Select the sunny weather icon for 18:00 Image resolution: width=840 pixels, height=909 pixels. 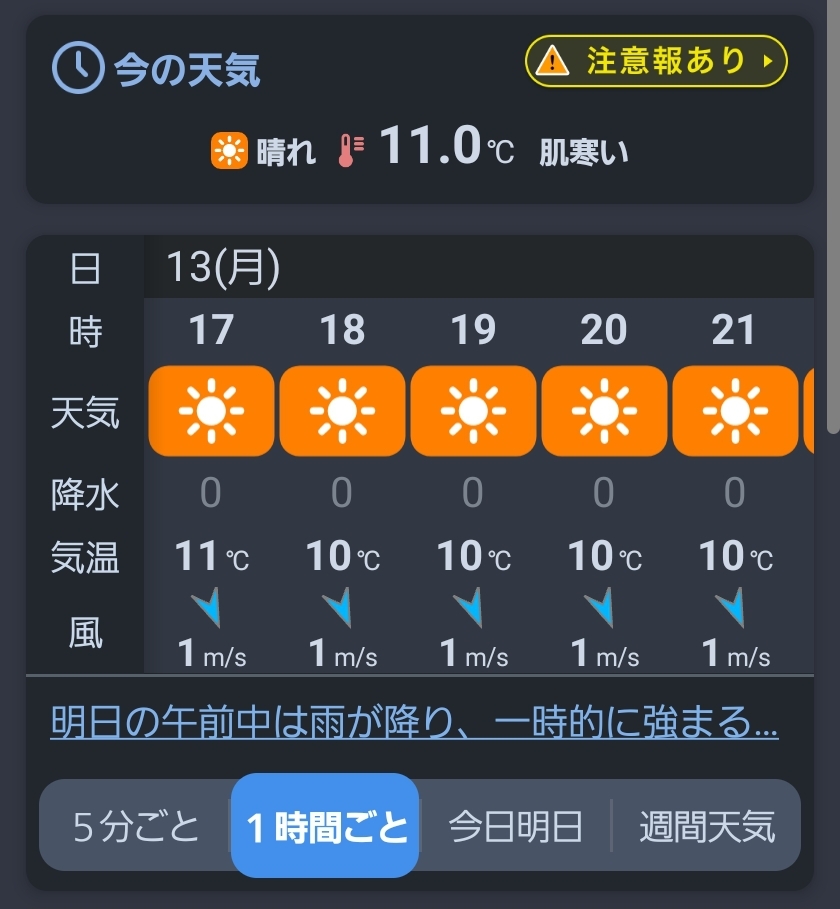coord(342,410)
